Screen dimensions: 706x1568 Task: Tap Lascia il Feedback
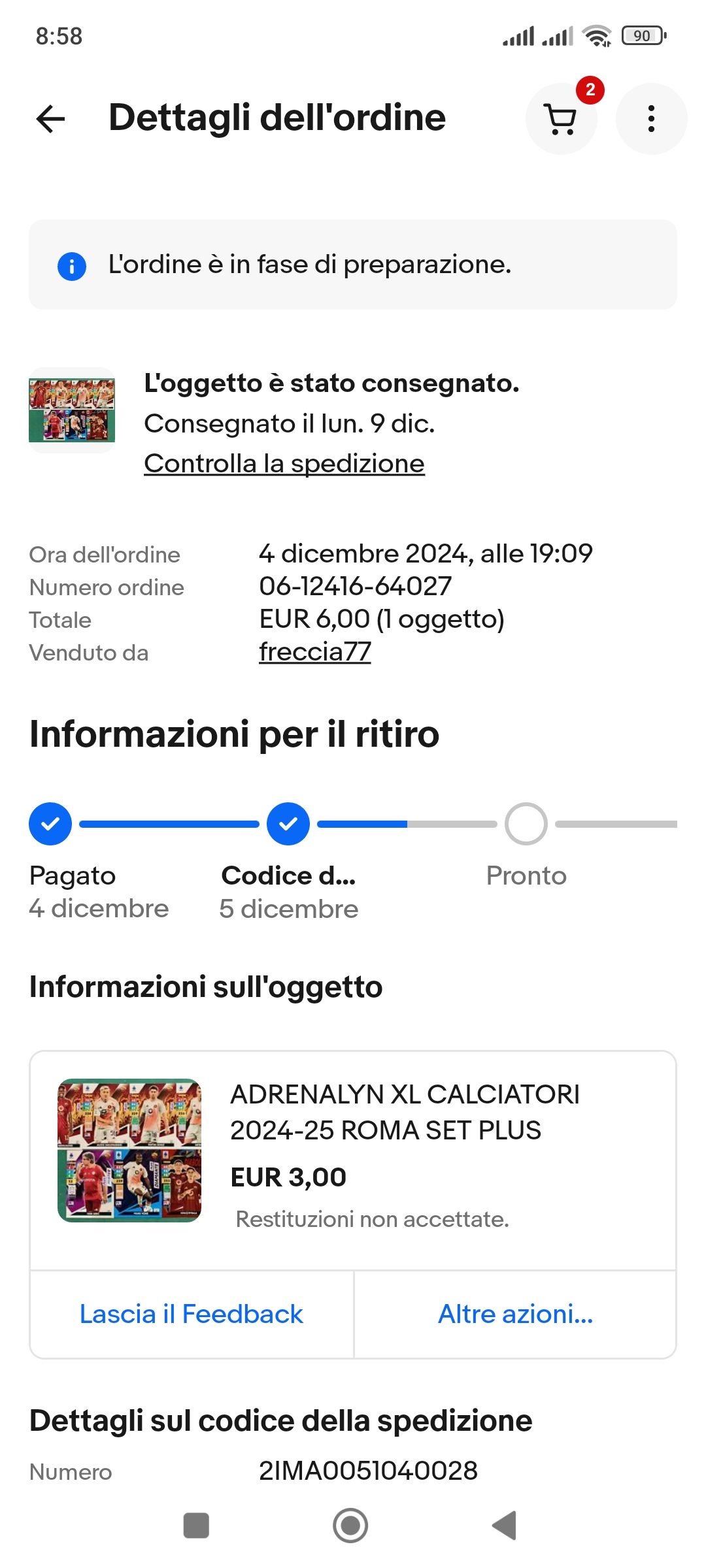coord(192,1315)
